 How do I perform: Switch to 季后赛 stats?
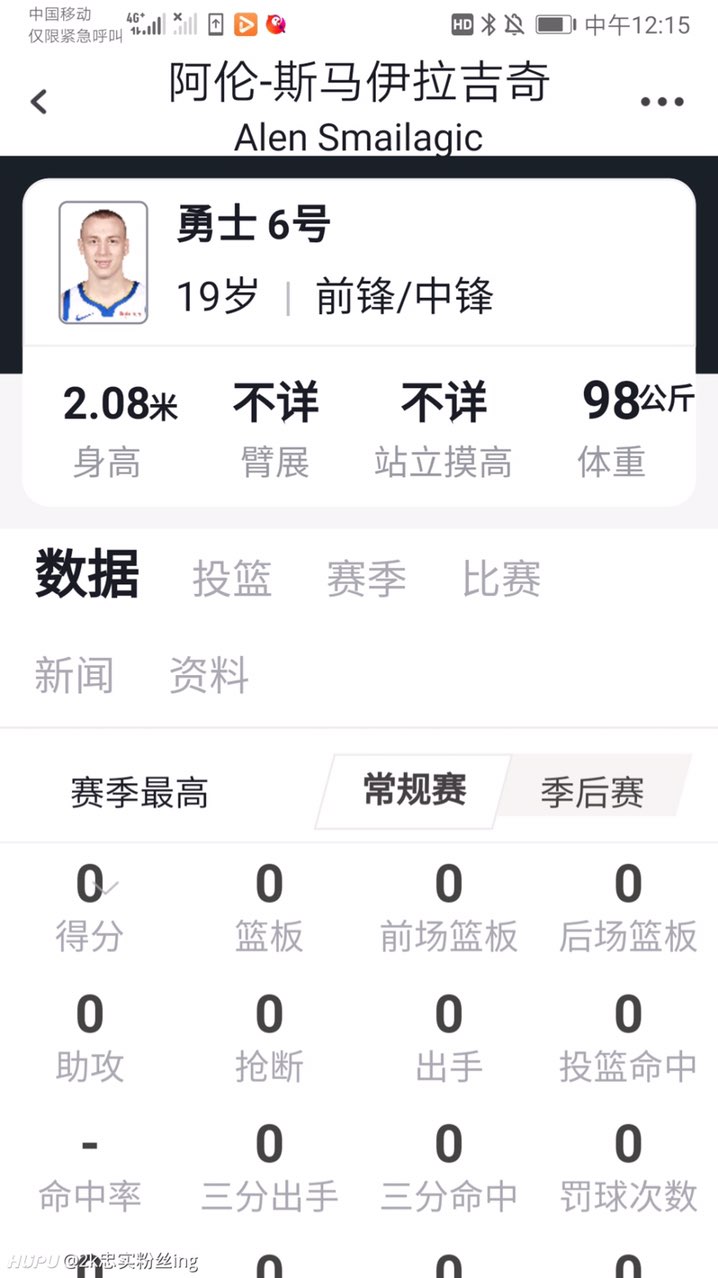(592, 792)
